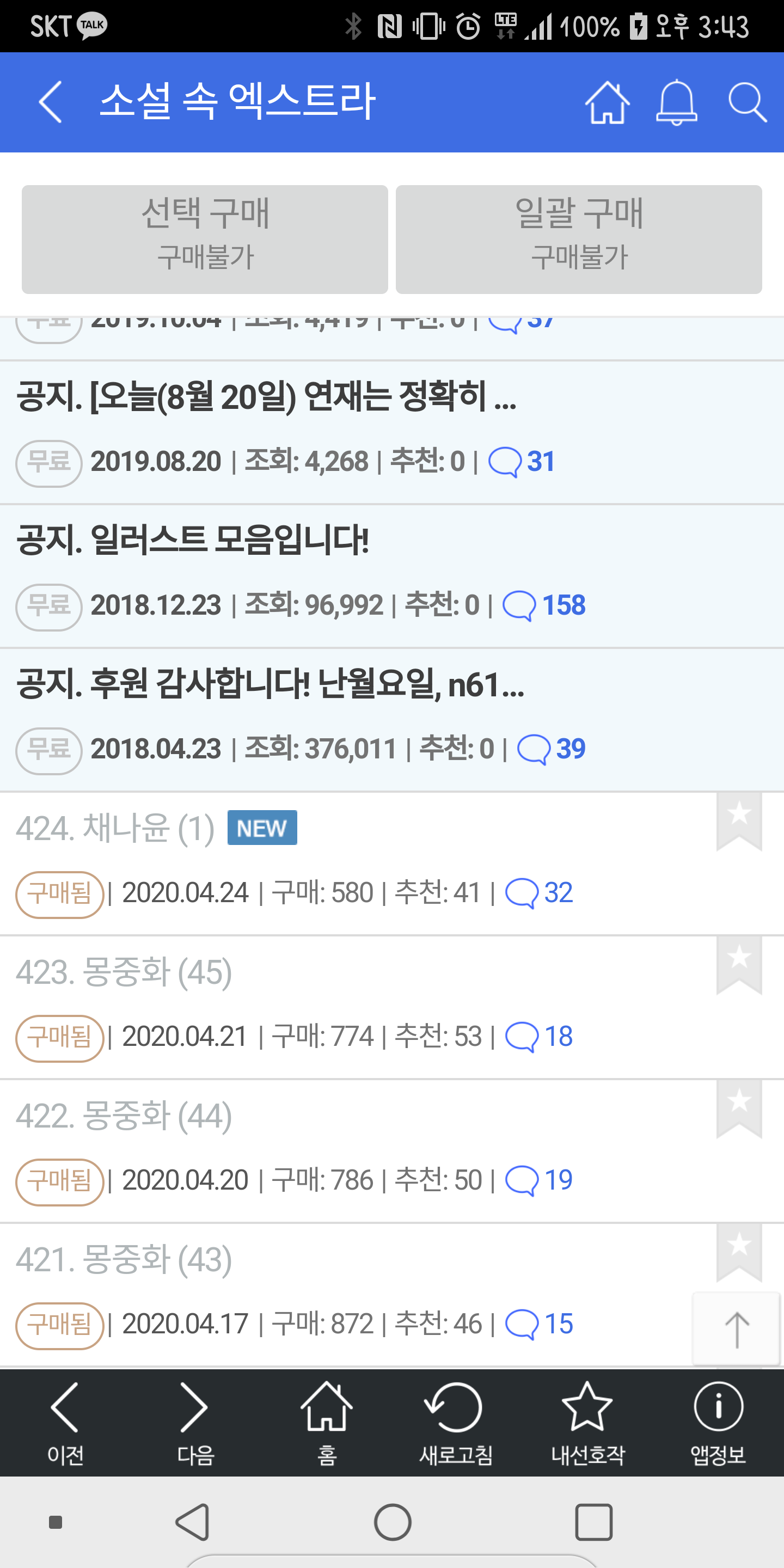Go back using the header arrow
Viewport: 784px width, 1568px height.
click(x=51, y=102)
